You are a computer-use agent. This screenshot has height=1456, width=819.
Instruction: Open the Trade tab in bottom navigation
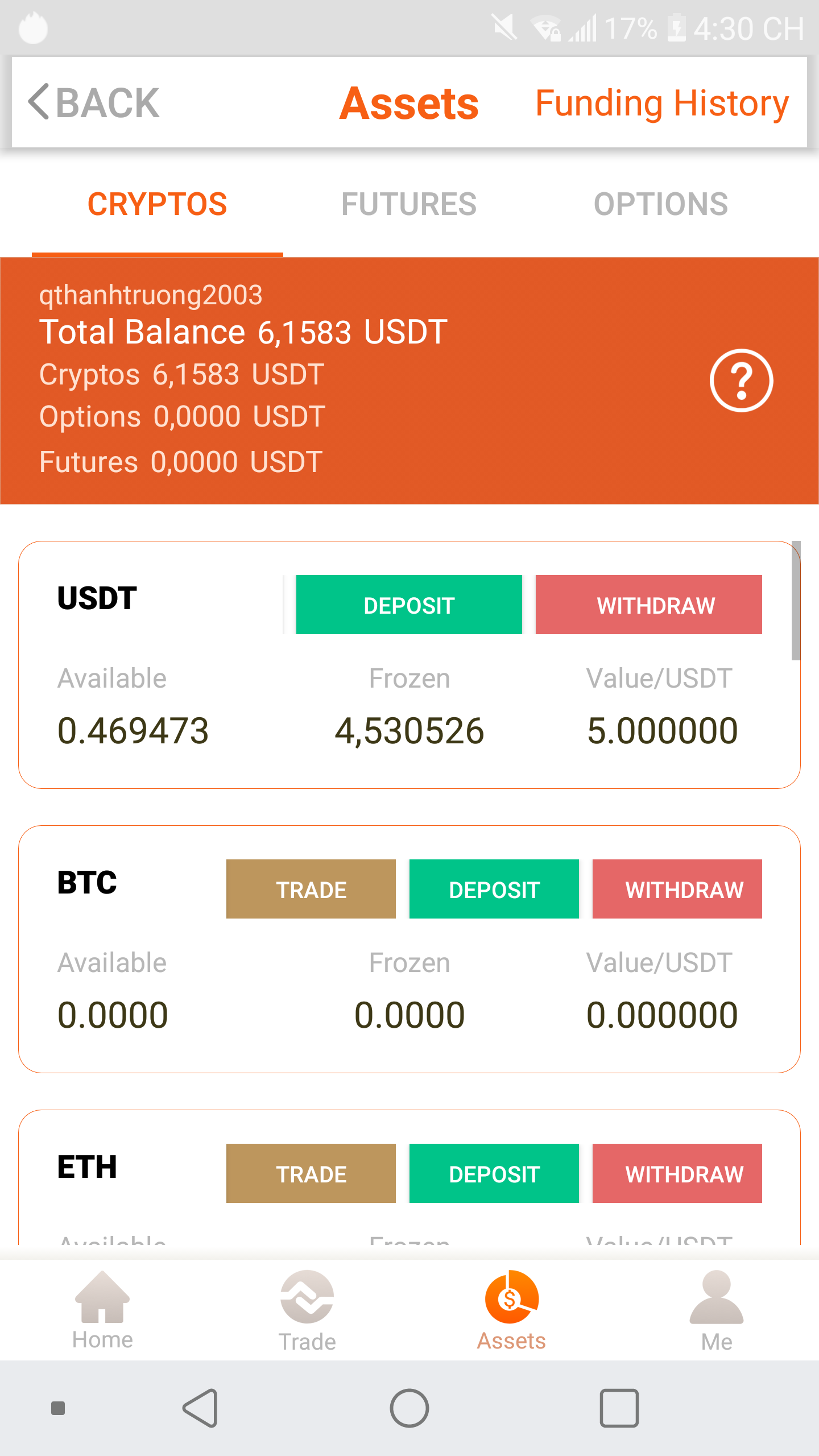tap(307, 1310)
